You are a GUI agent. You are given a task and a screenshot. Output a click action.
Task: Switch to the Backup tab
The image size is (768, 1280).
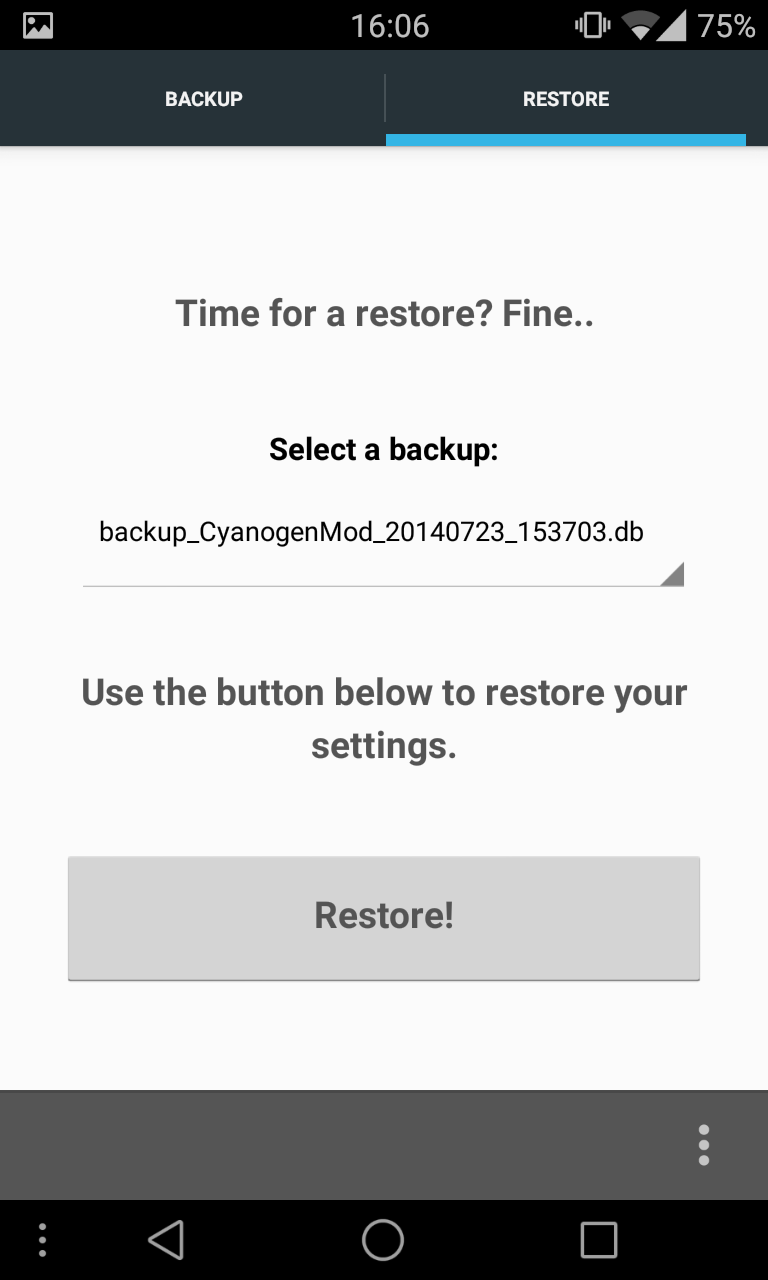[204, 99]
